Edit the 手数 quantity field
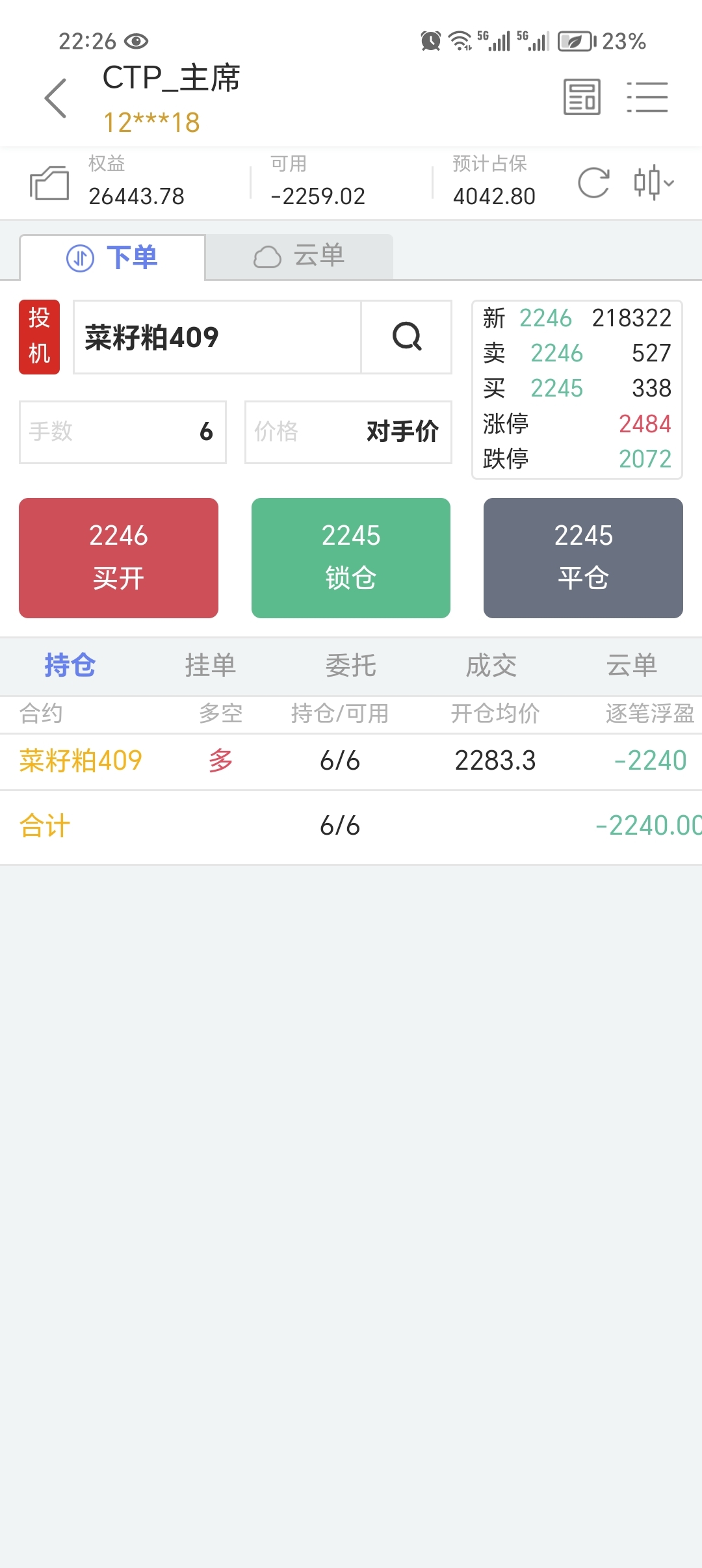 123,432
